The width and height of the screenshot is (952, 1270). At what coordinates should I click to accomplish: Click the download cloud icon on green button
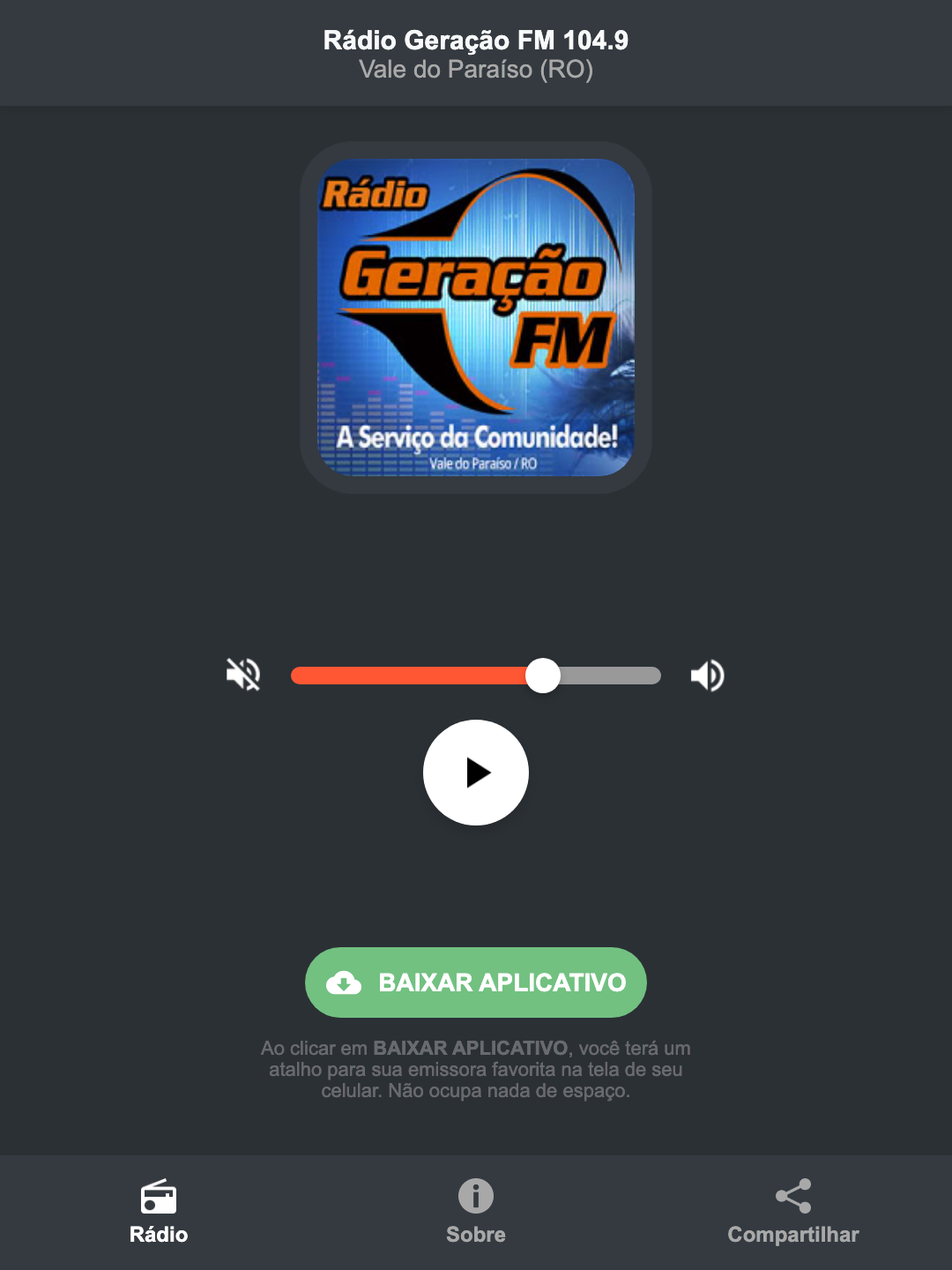click(x=346, y=982)
